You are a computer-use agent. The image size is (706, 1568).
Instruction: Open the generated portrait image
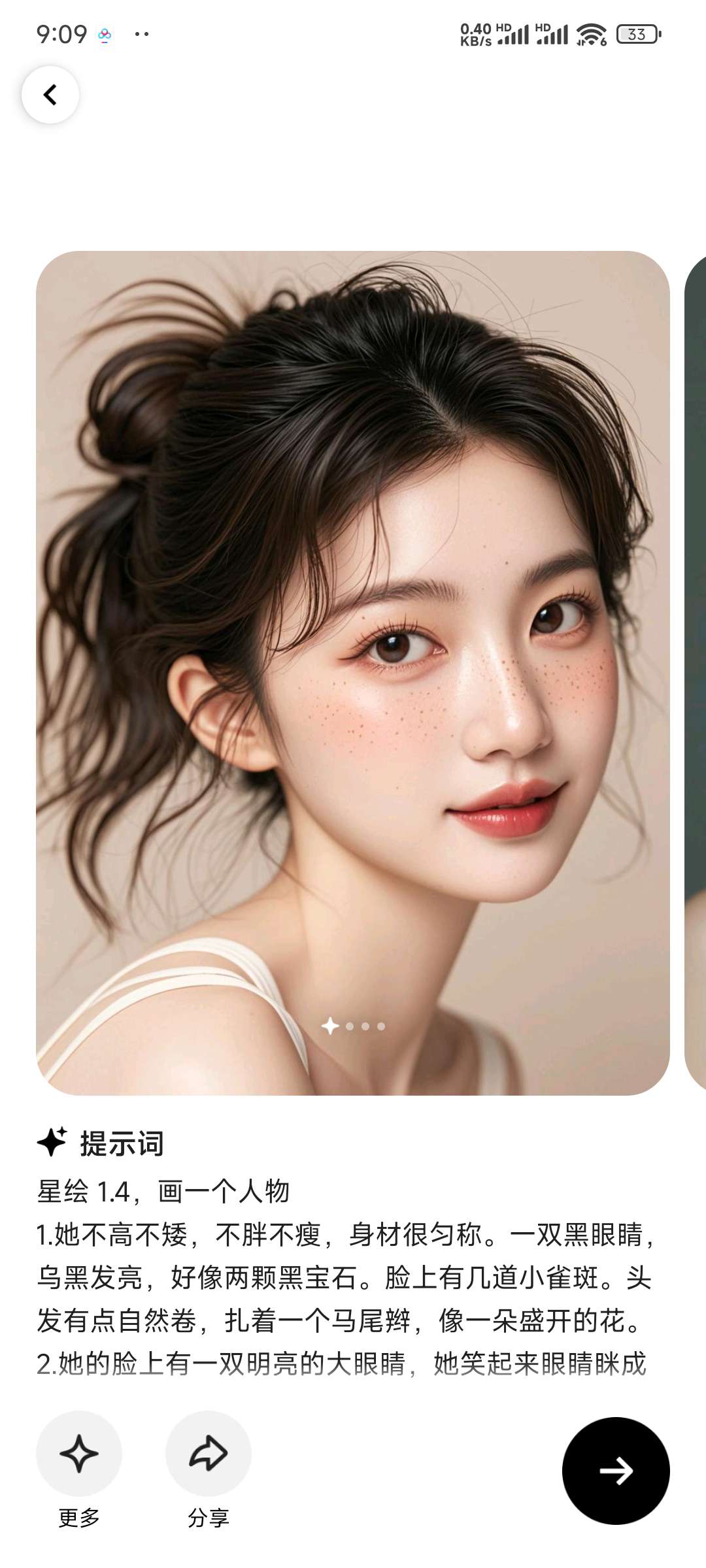pos(353,673)
